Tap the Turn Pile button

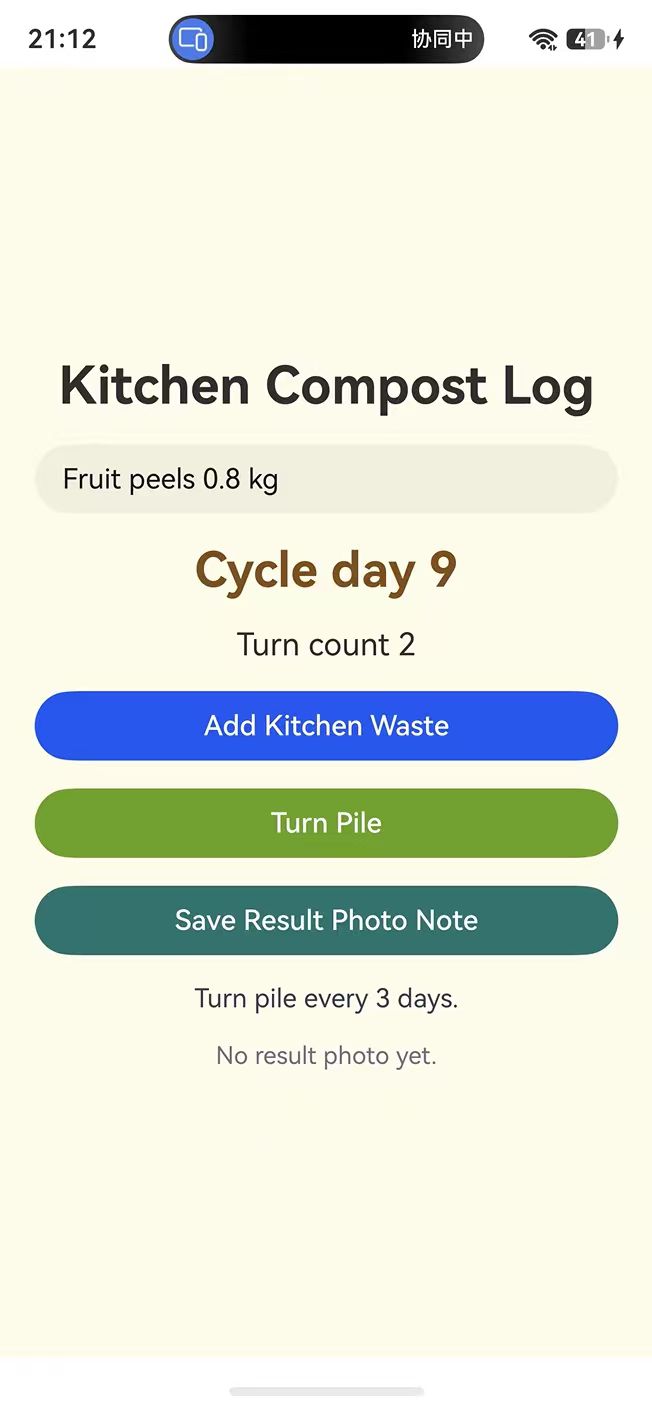[x=326, y=823]
